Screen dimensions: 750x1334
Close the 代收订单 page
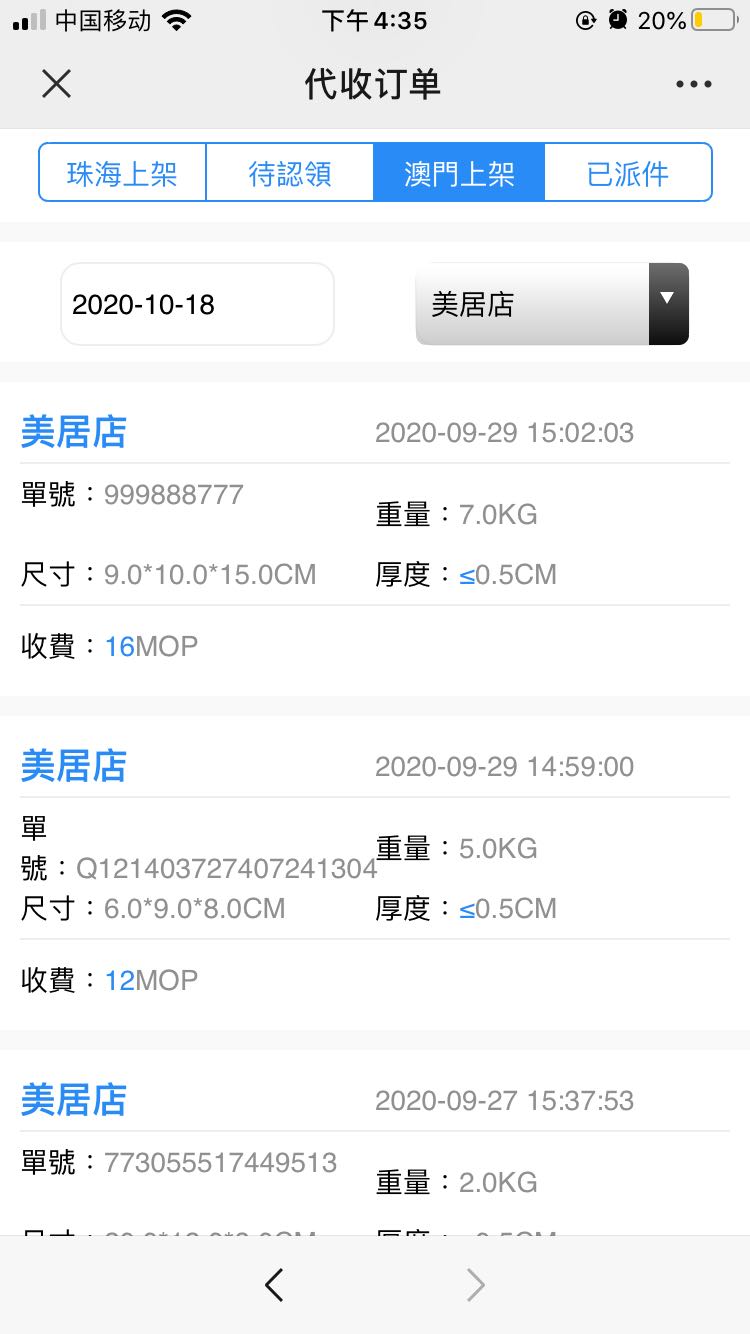[57, 84]
